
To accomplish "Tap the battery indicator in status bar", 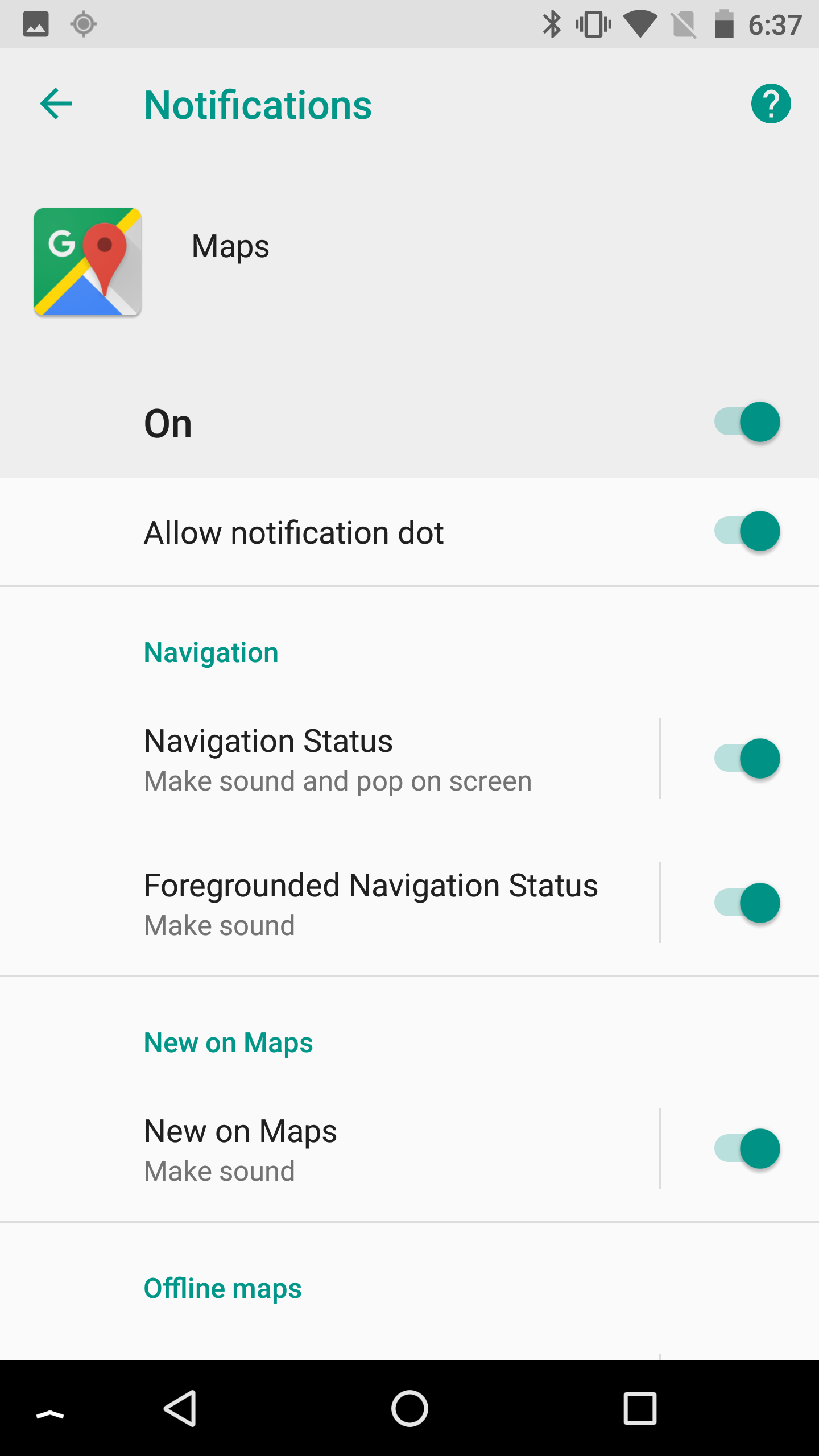I will 723,23.
